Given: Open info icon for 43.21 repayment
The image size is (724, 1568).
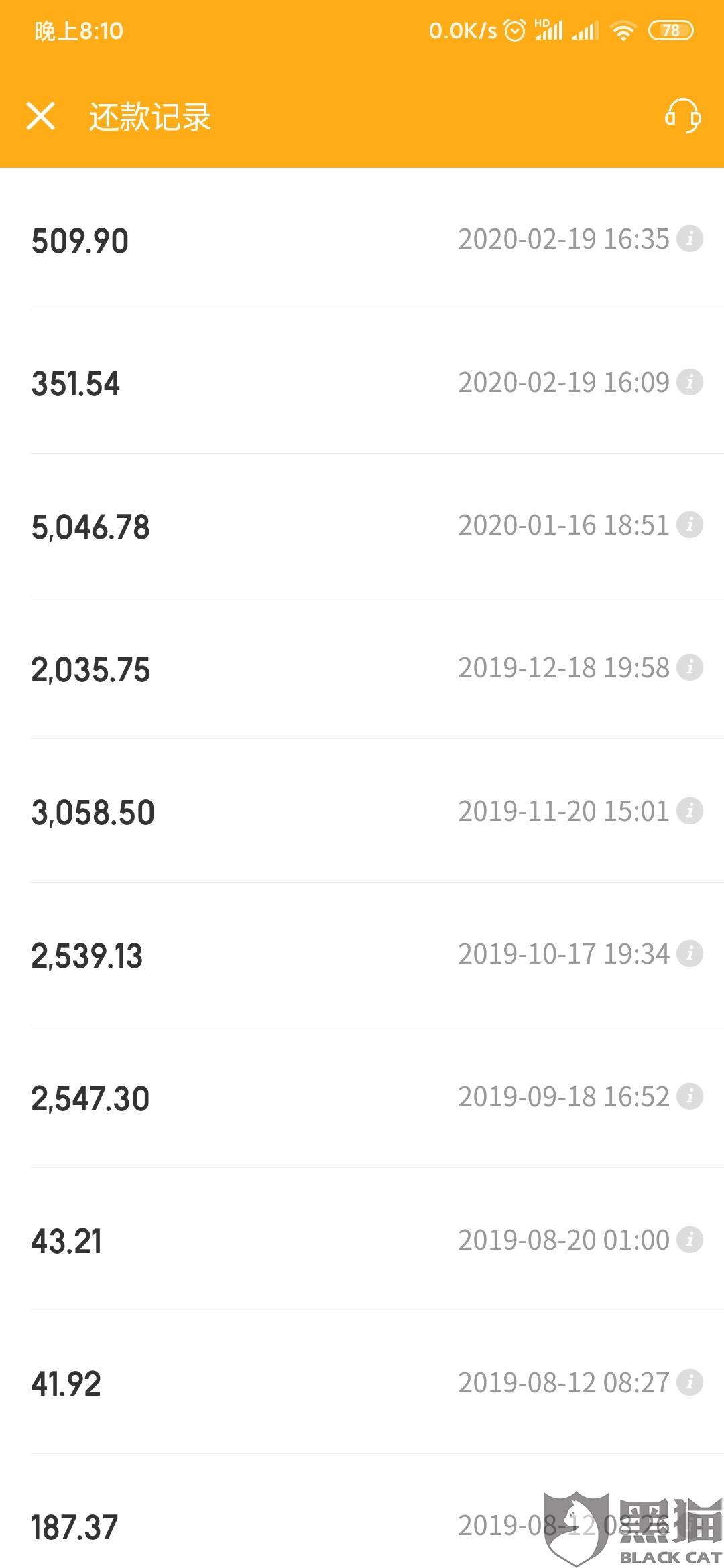Looking at the screenshot, I should 689,1240.
